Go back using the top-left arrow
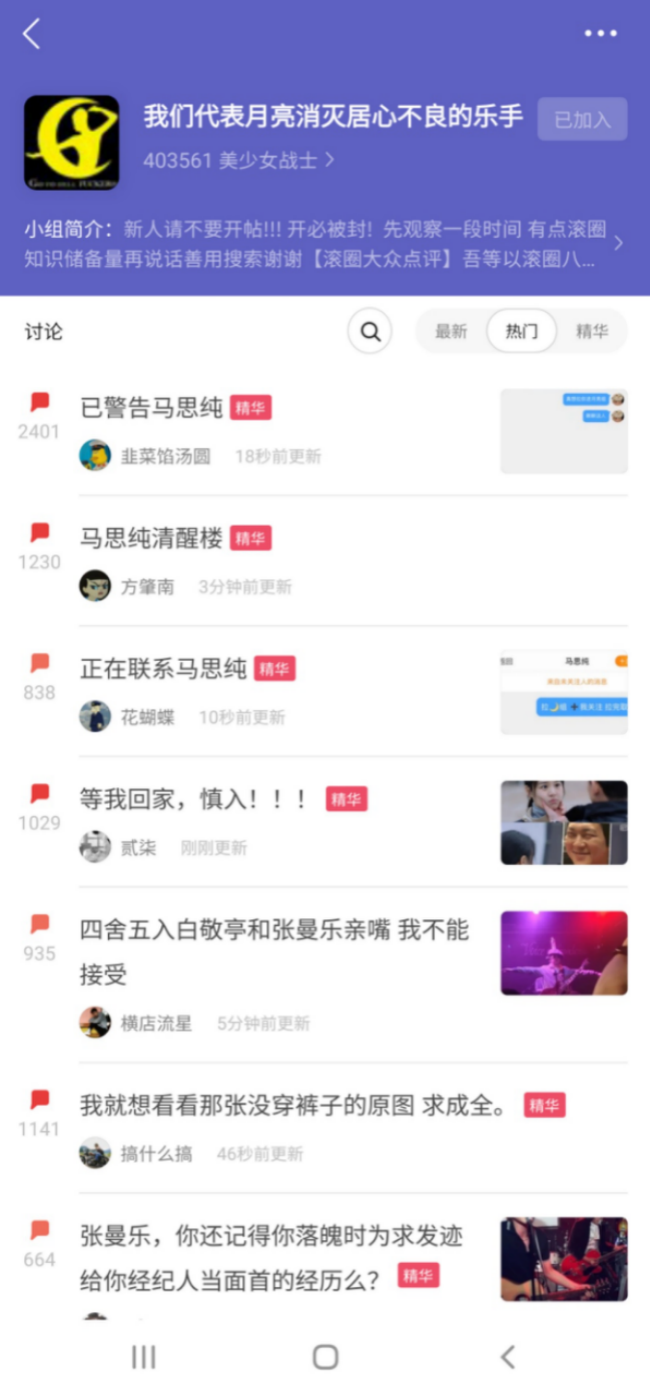Image resolution: width=652 pixels, height=1396 pixels. [x=32, y=34]
